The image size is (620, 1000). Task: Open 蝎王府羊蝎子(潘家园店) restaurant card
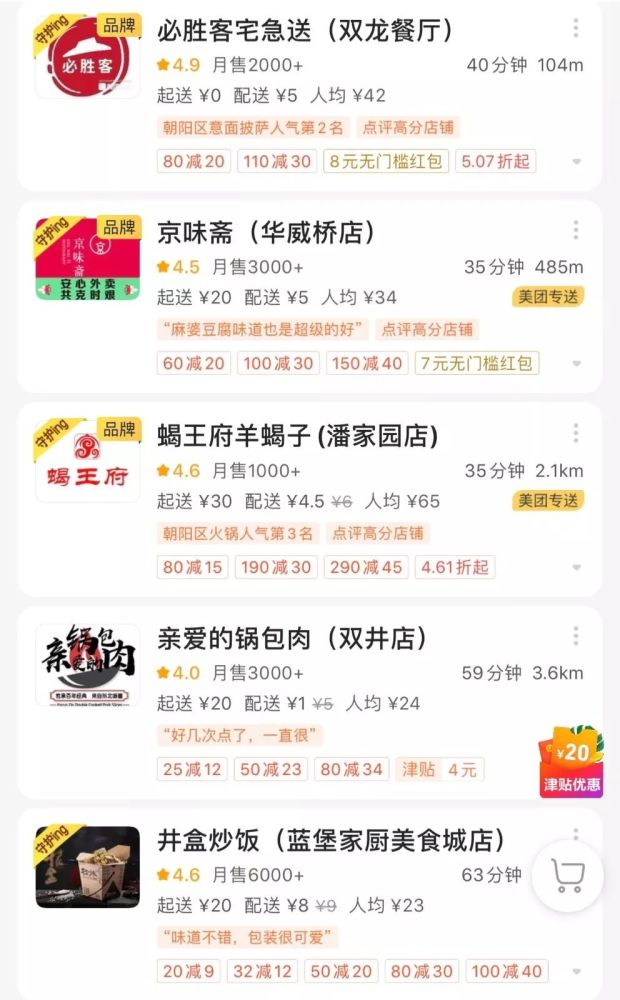(297, 436)
